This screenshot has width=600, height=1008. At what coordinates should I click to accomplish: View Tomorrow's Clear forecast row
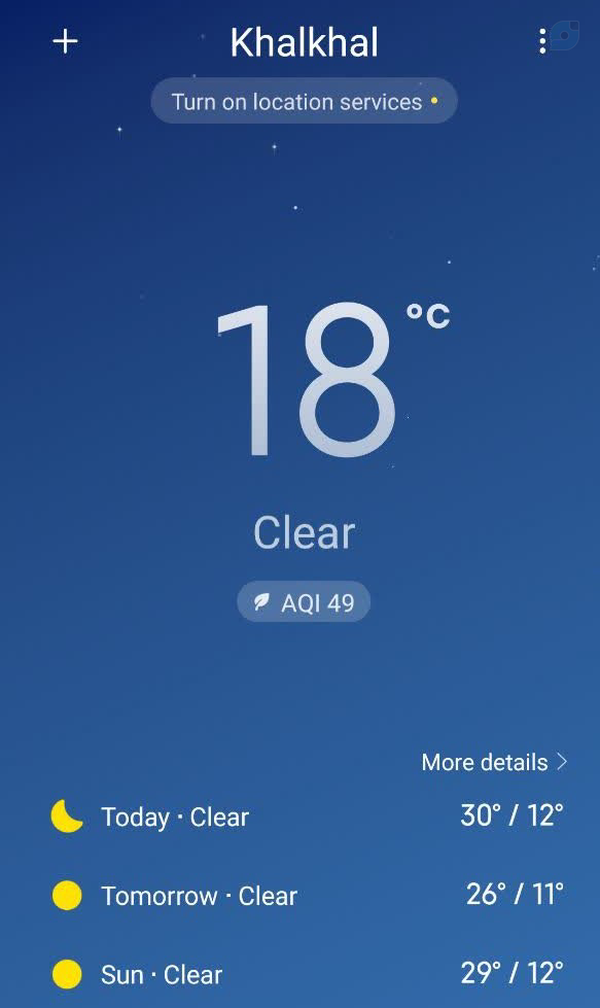(300, 895)
